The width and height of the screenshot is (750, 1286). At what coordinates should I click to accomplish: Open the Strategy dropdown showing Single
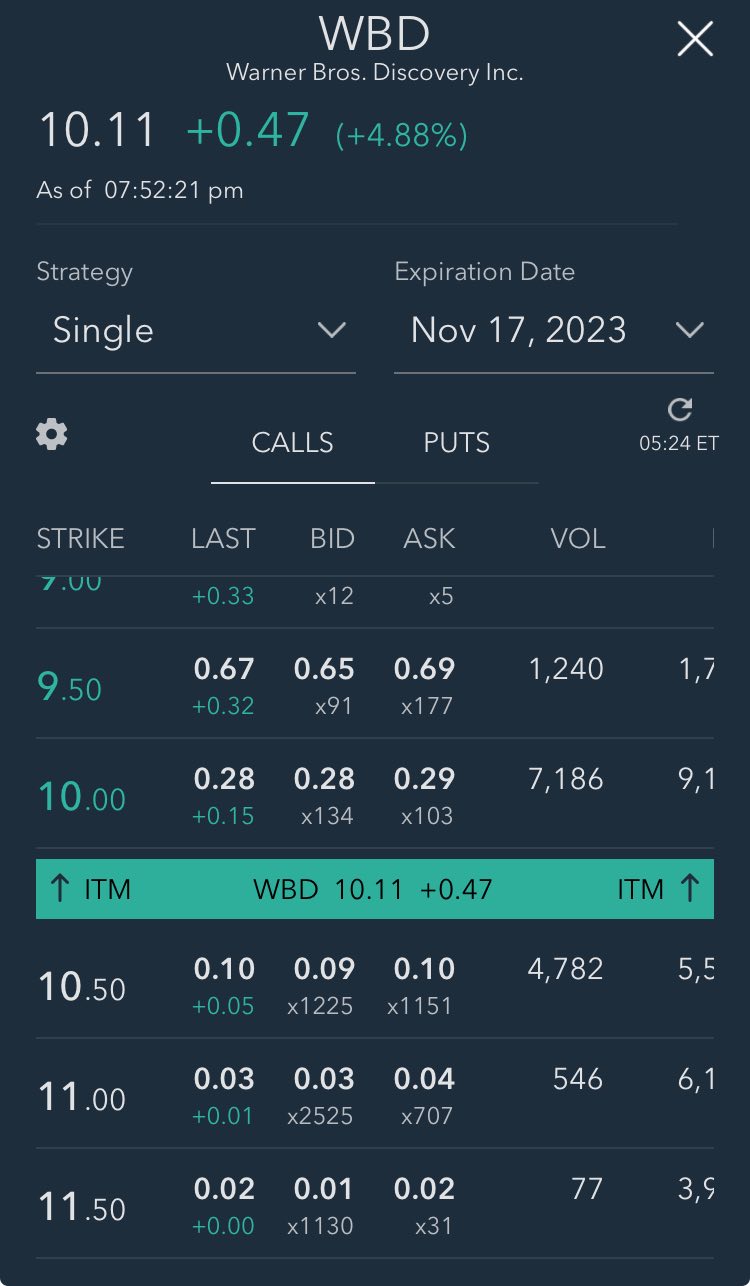click(196, 330)
